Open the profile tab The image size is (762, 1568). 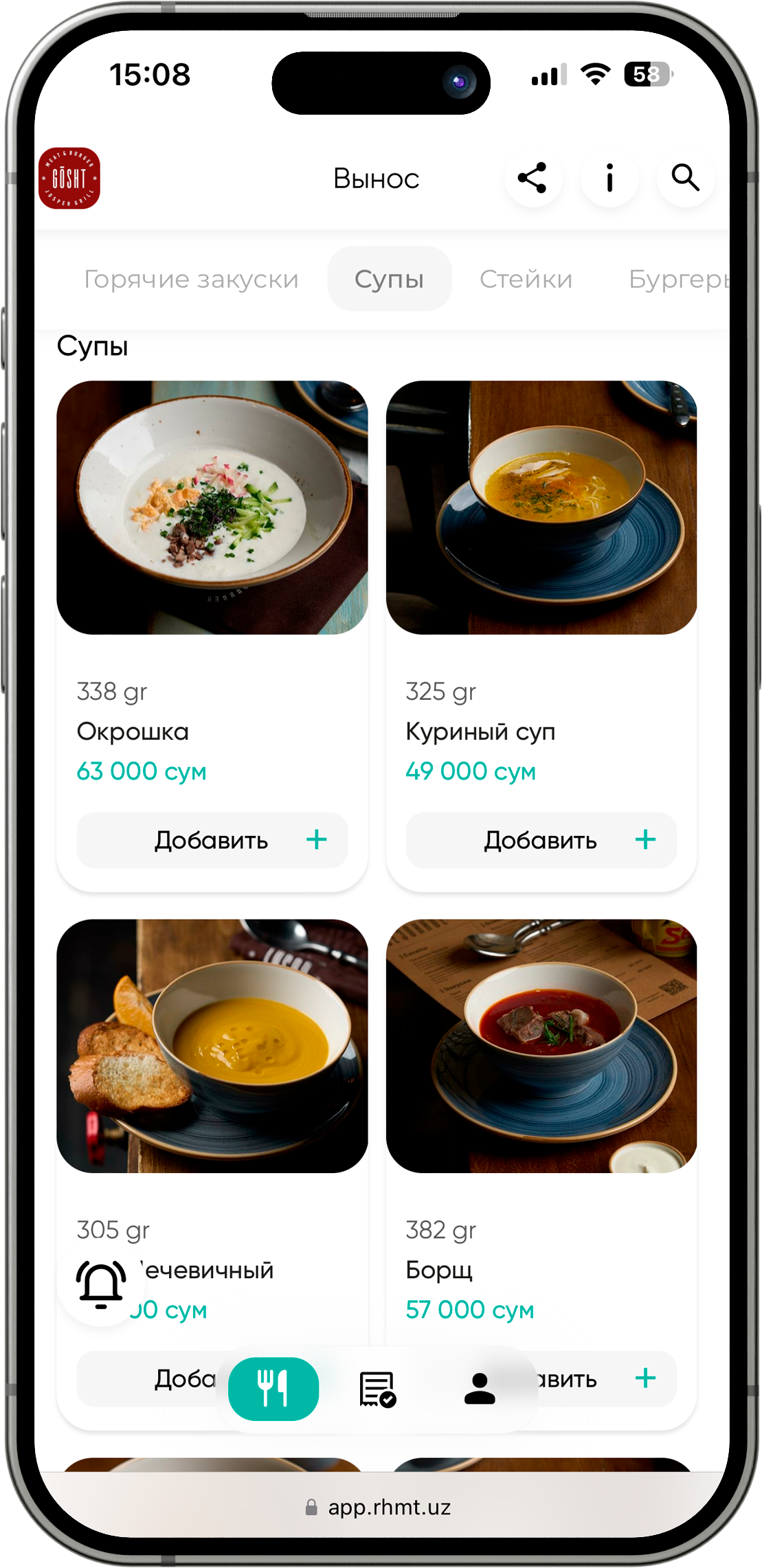point(480,1389)
